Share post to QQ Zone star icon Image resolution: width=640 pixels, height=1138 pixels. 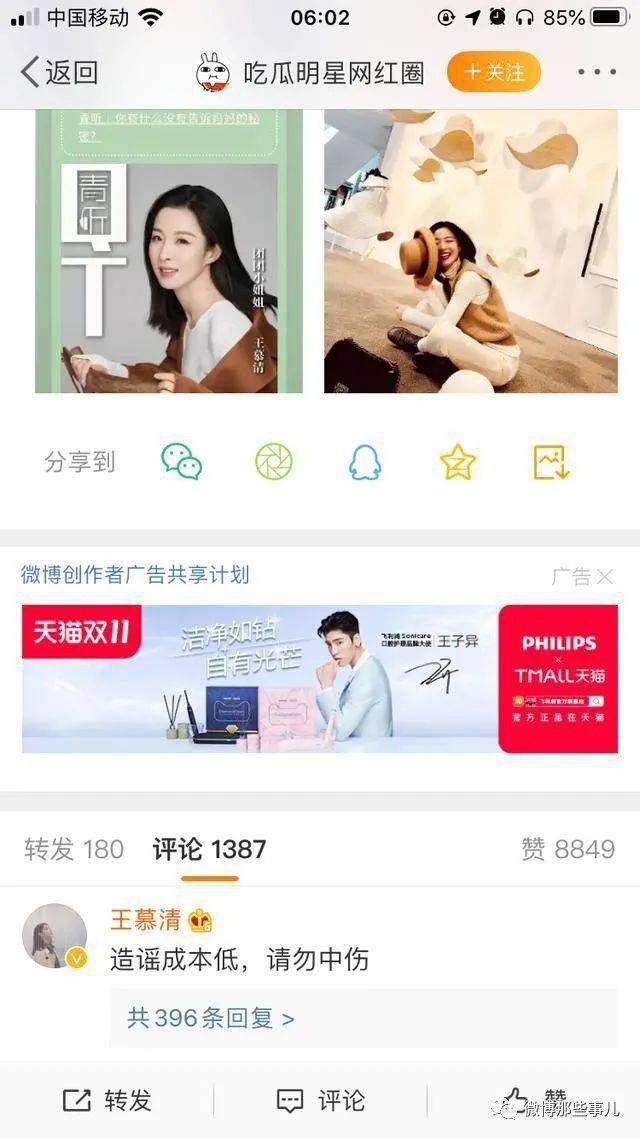tap(457, 462)
